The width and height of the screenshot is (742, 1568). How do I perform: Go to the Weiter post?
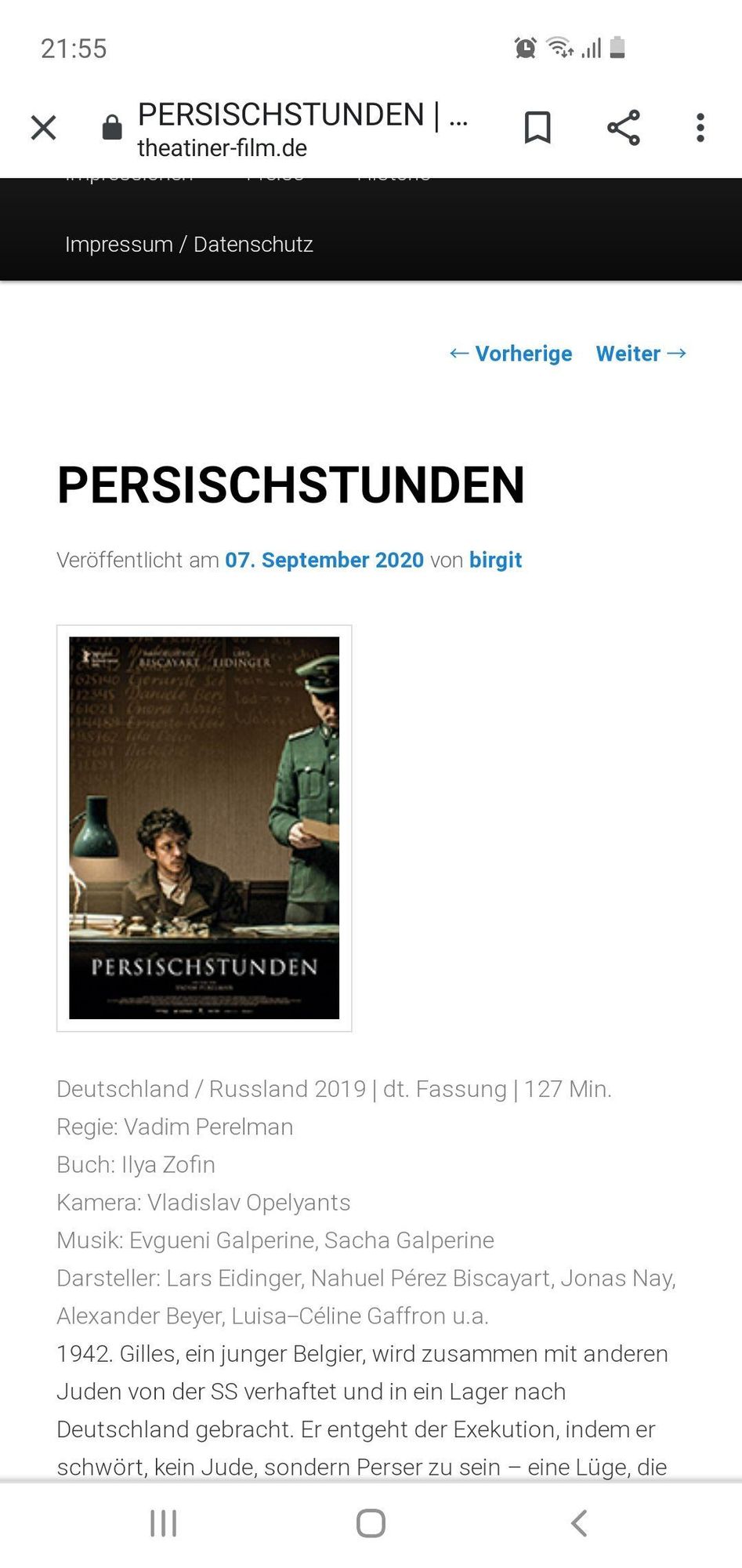coord(641,354)
